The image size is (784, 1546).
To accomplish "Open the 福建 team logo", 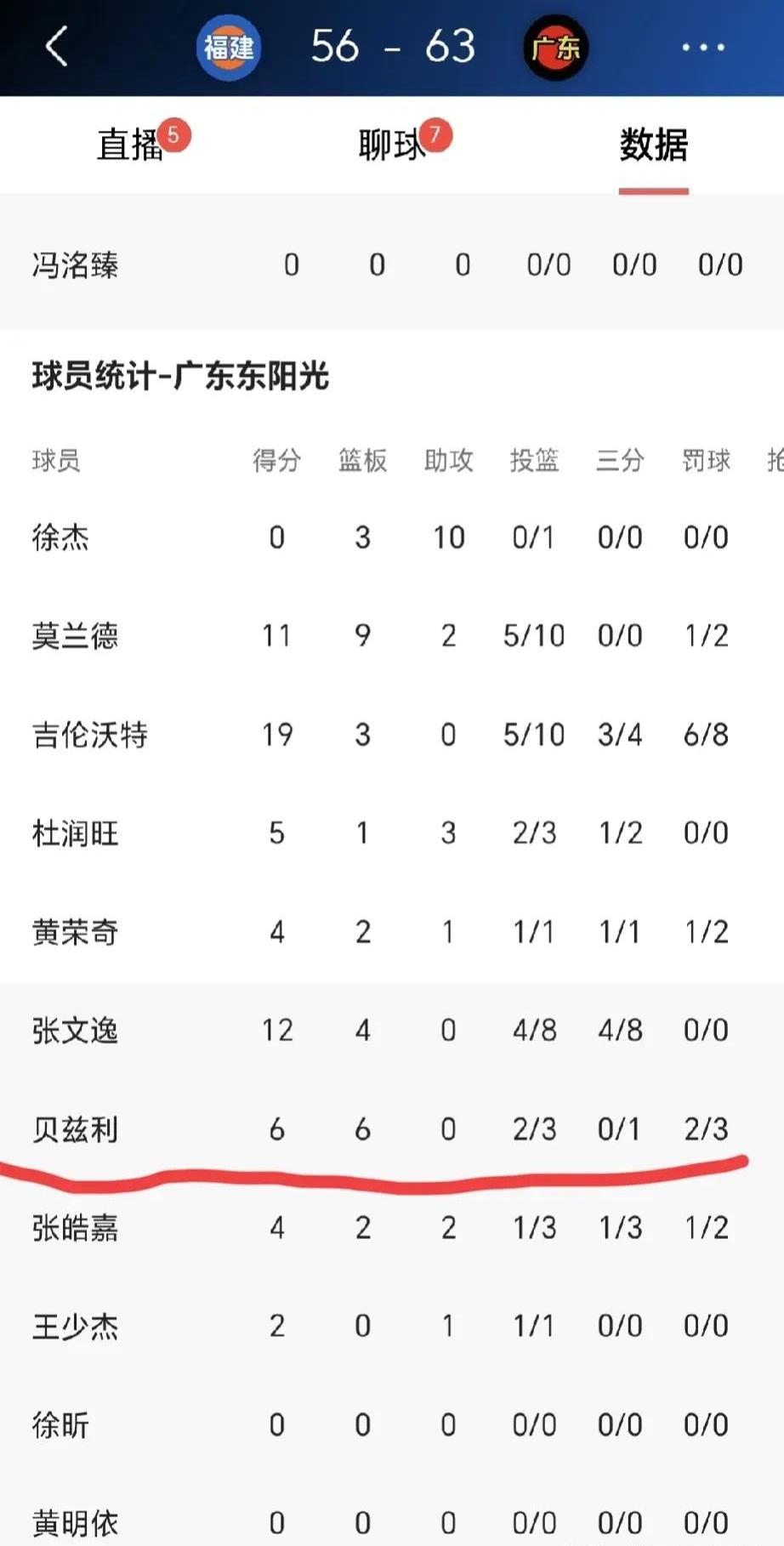I will (x=228, y=48).
